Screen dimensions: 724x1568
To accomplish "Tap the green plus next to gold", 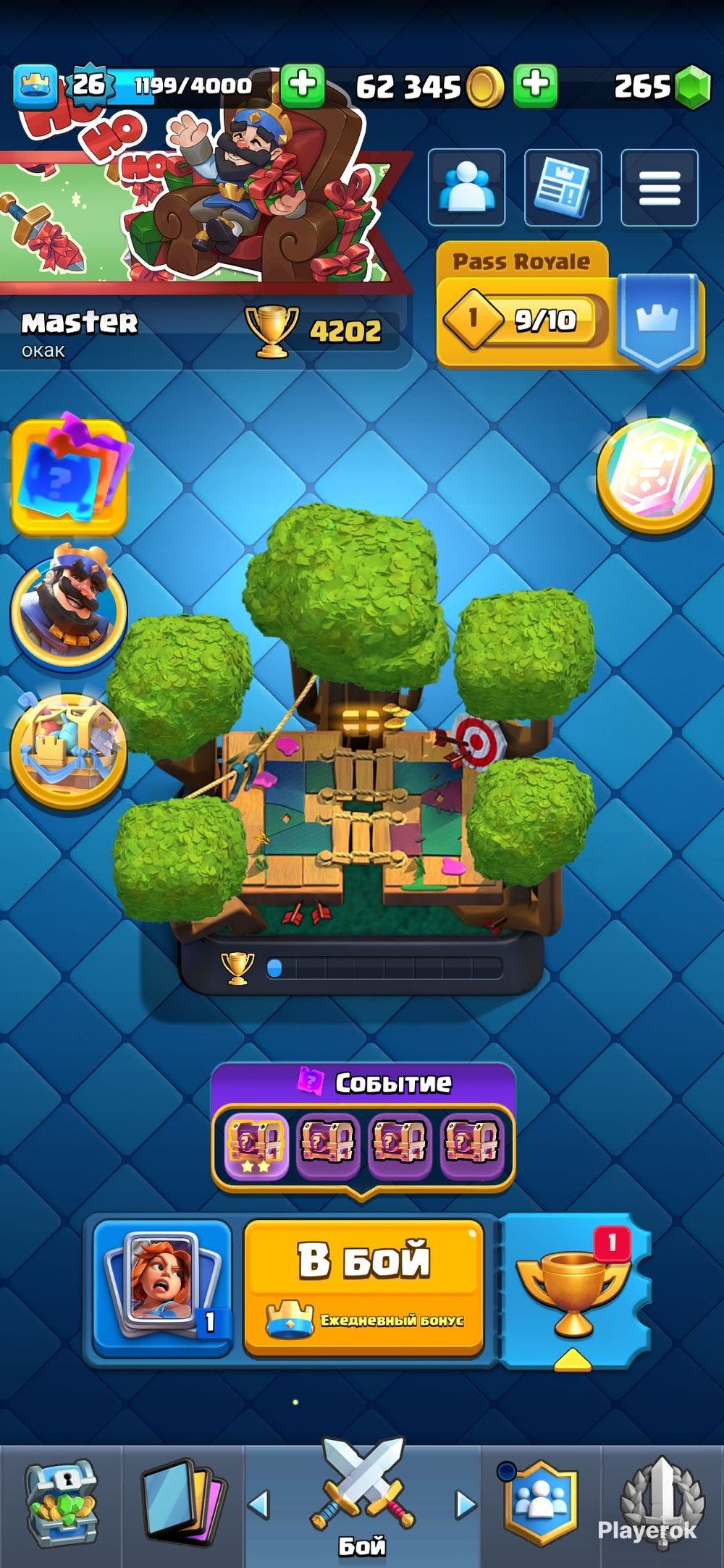I will point(535,85).
